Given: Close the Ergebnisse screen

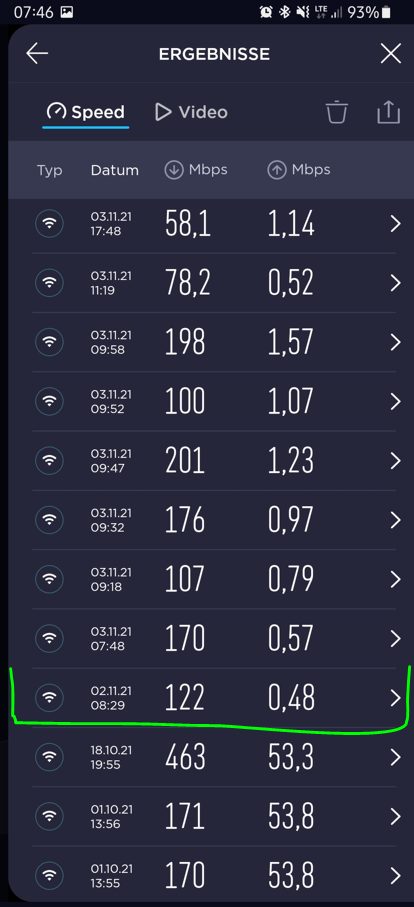Looking at the screenshot, I should [390, 54].
